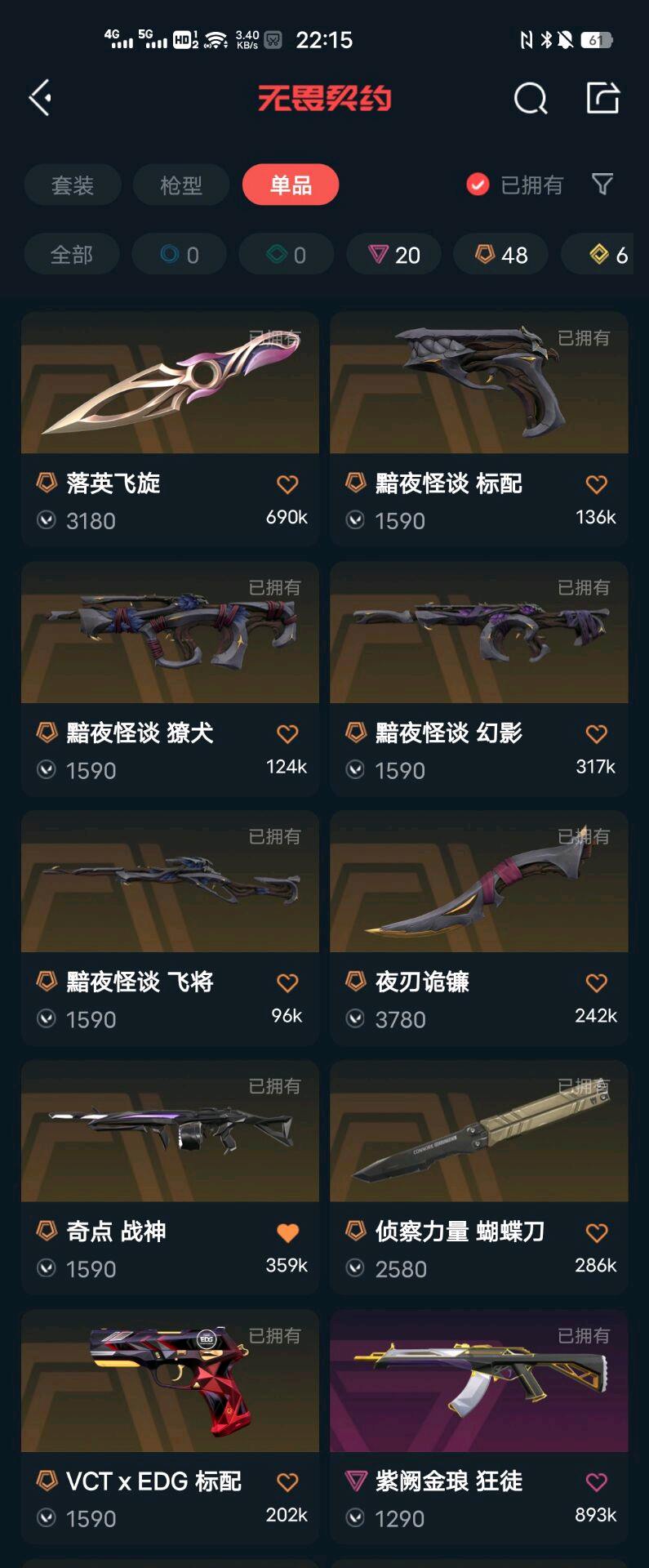Image resolution: width=649 pixels, height=1568 pixels.
Task: Open the 侦察力量 蝴蝶刀 card
Action: 479,1132
